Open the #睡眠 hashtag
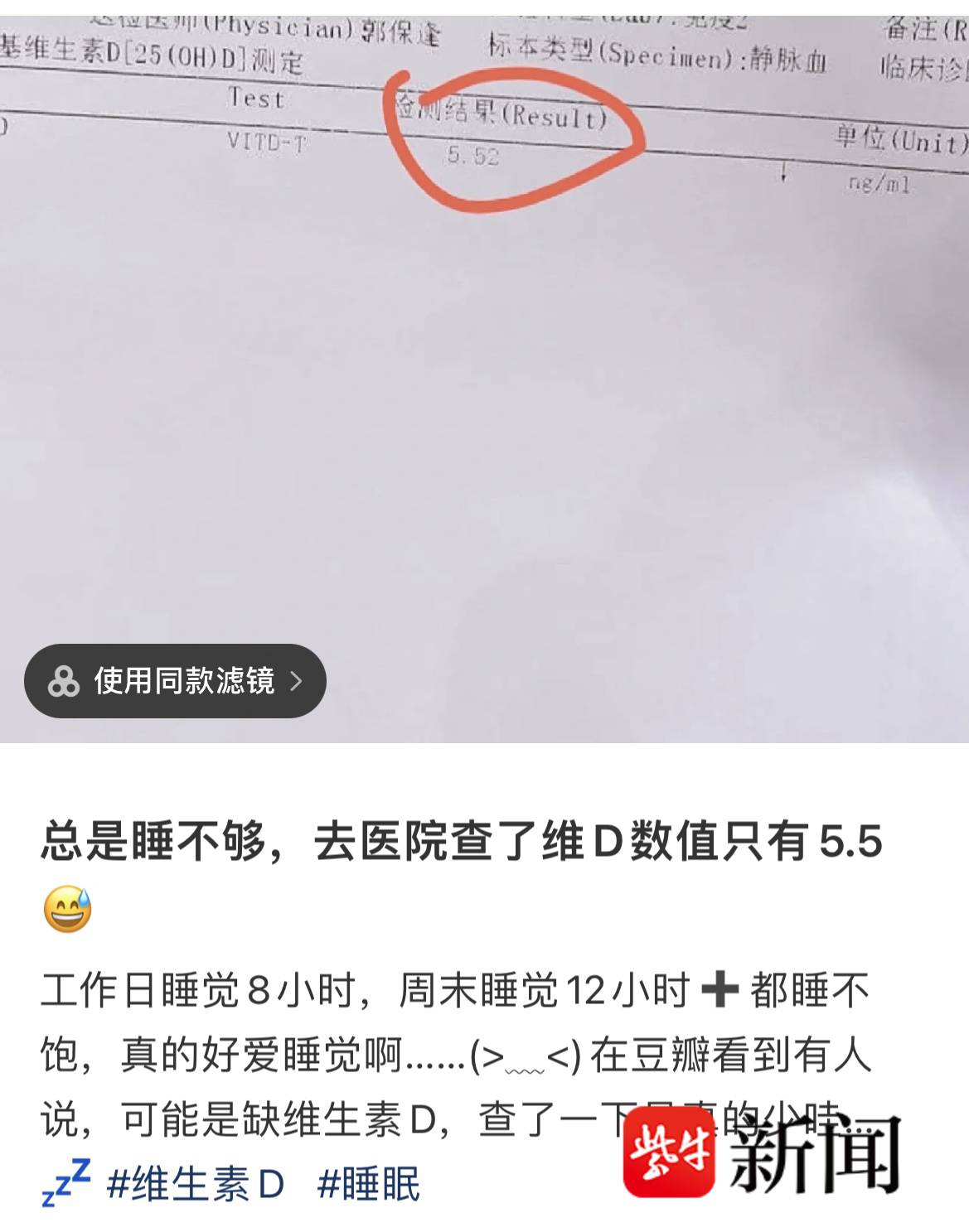 pos(368,1184)
